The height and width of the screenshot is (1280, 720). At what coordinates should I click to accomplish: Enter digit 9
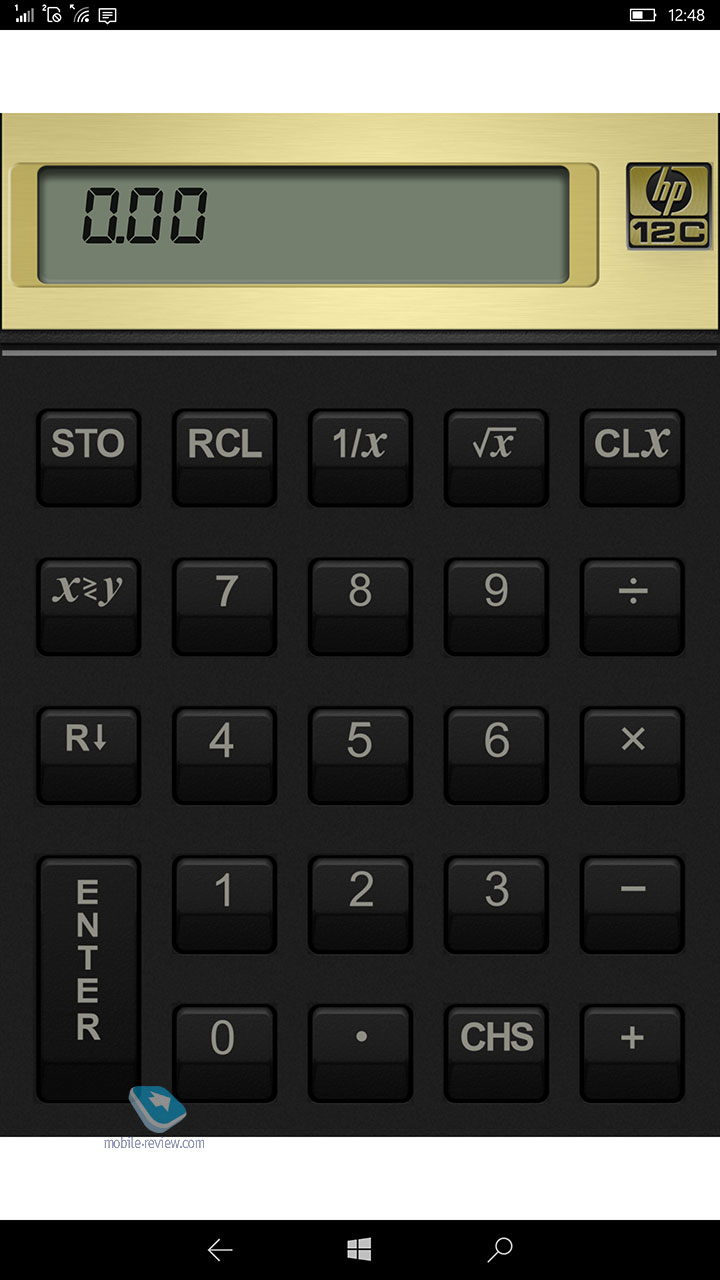click(496, 606)
